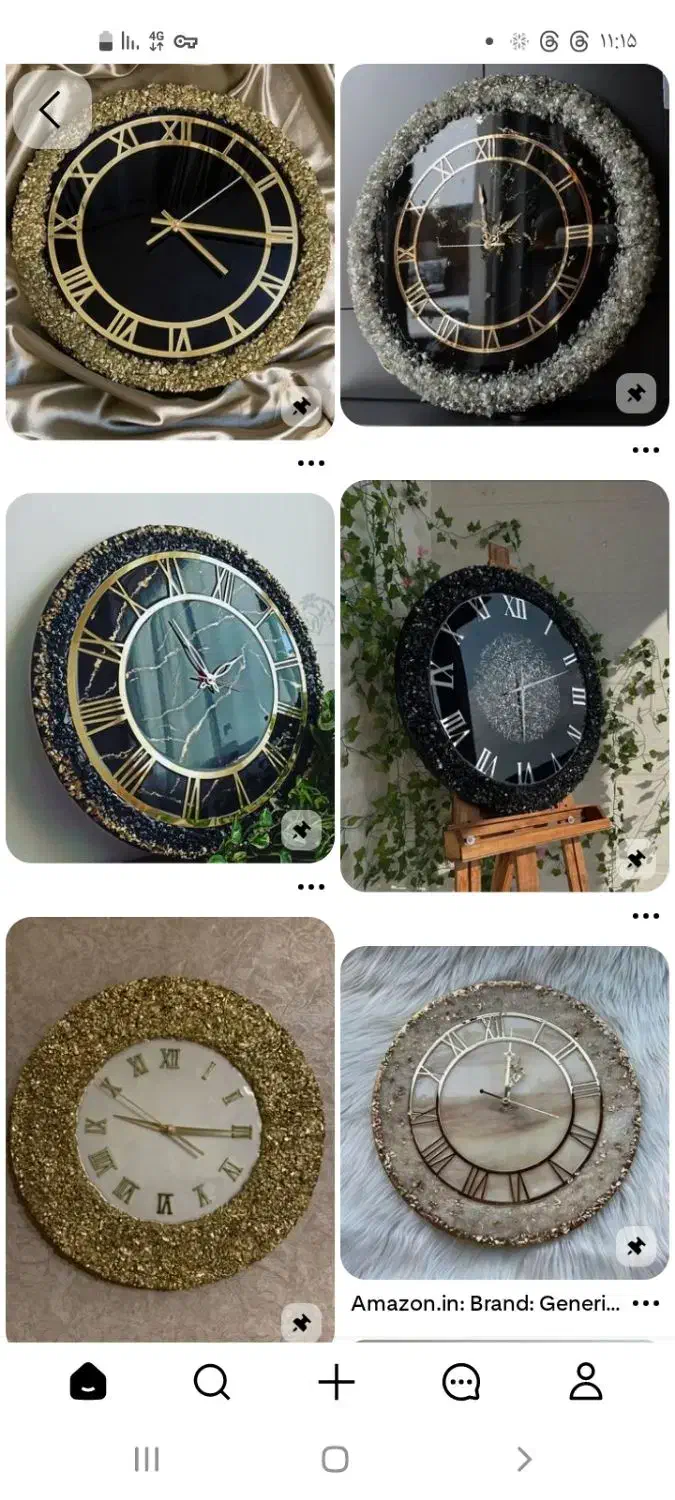This screenshot has height=1500, width=675.
Task: Switch to the Profile tab
Action: point(585,1383)
